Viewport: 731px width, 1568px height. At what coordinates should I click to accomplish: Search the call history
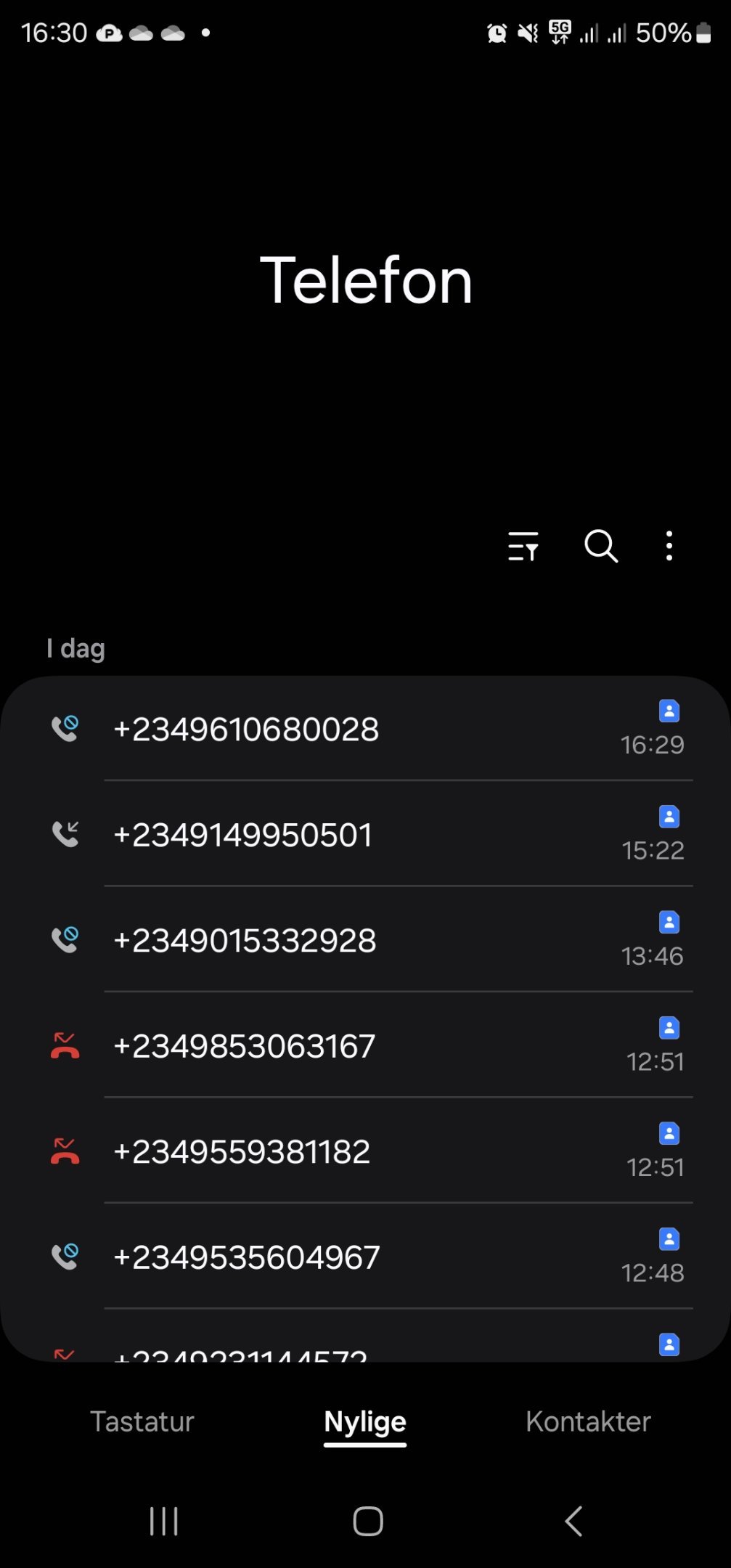point(601,546)
